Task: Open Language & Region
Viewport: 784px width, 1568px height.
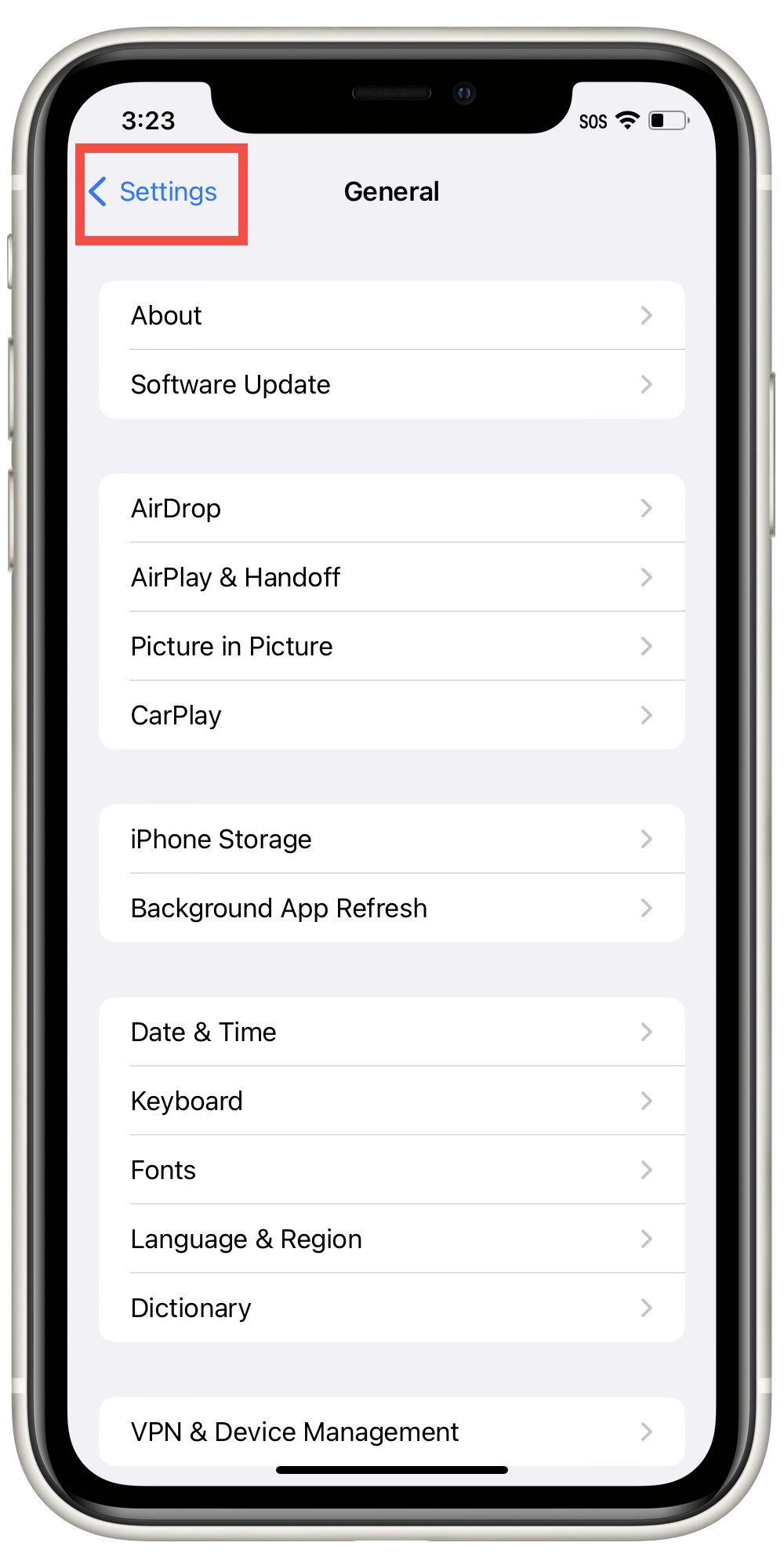Action: 392,1239
